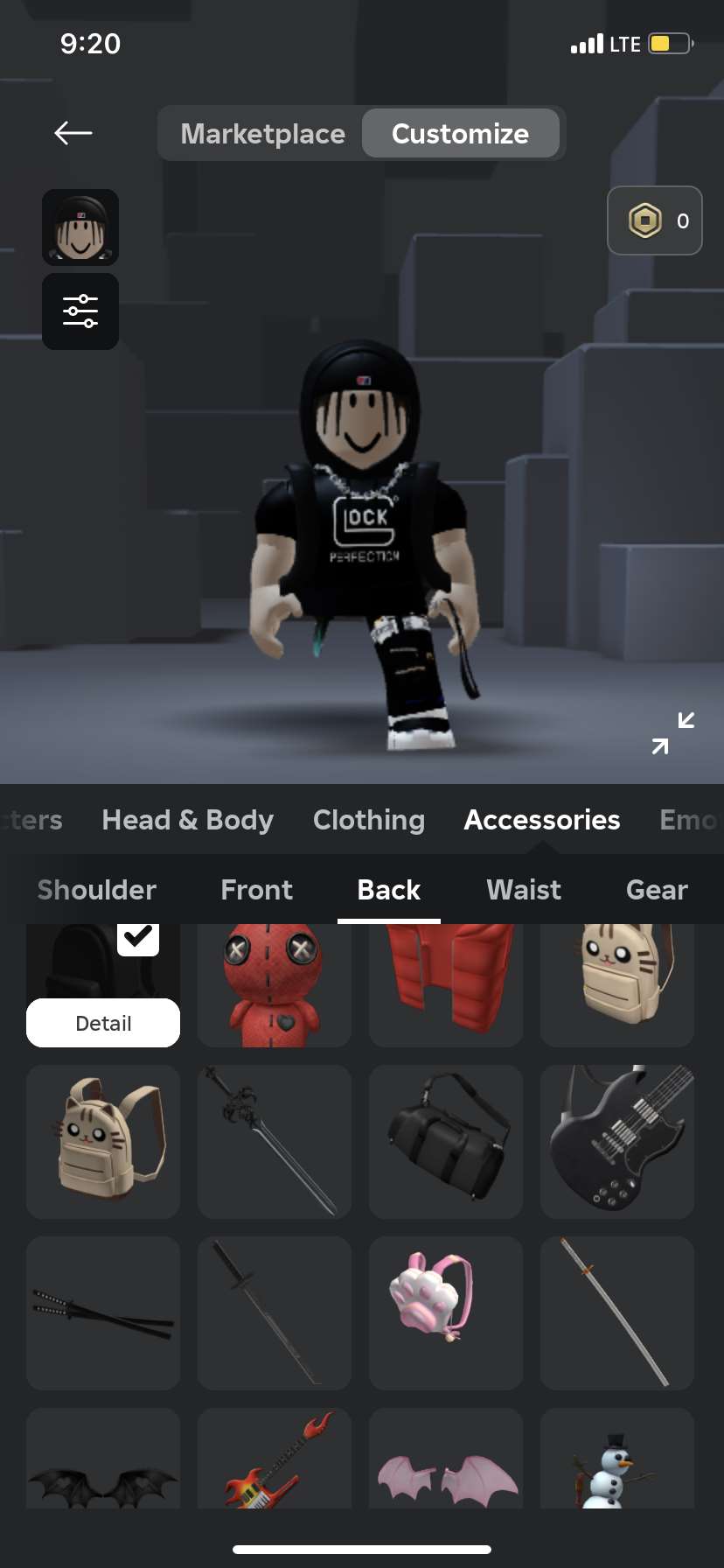This screenshot has height=1568, width=724.
Task: Open the avatar sliders settings icon
Action: tap(80, 311)
